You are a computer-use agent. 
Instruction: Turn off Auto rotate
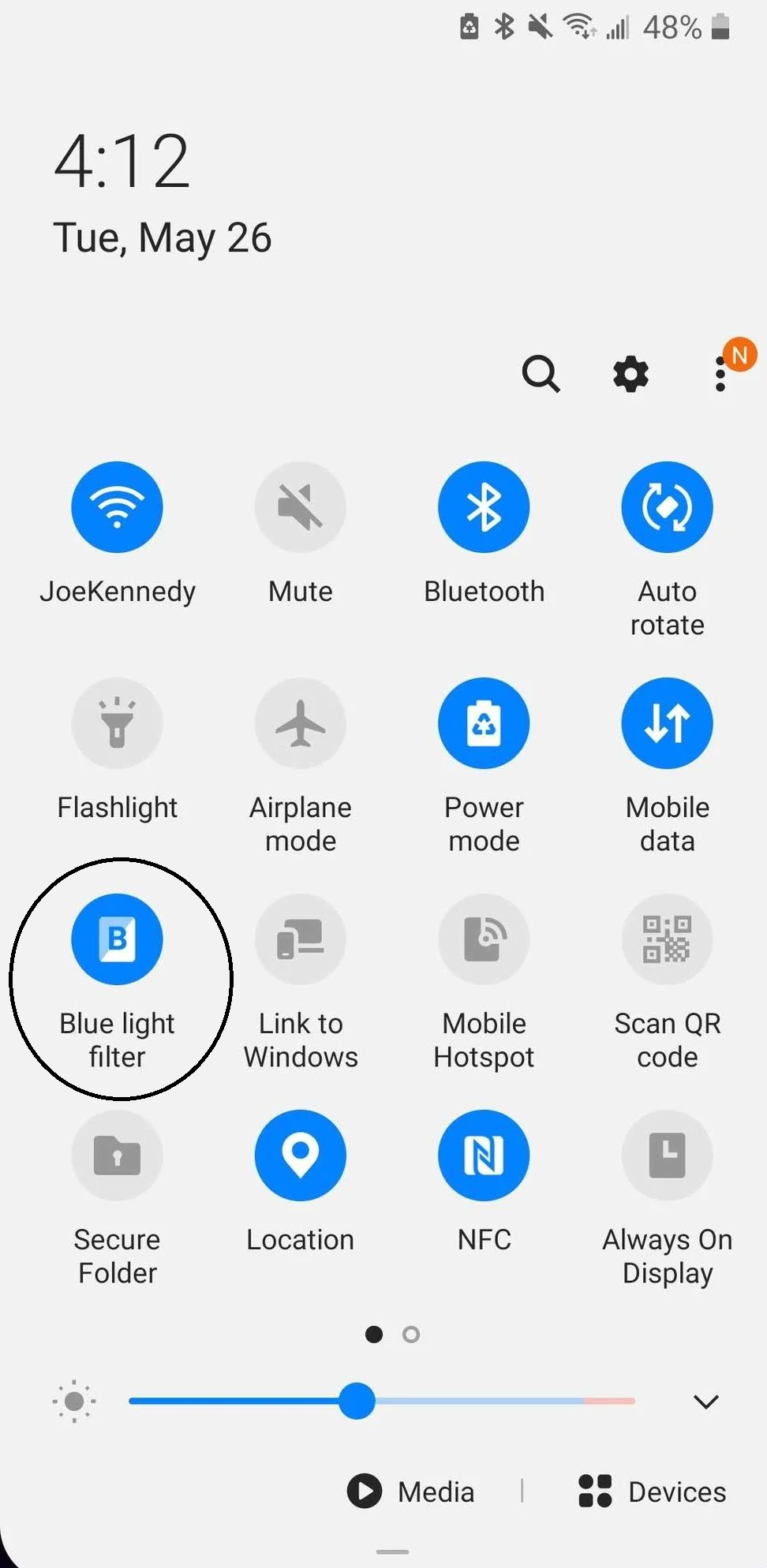[x=667, y=507]
